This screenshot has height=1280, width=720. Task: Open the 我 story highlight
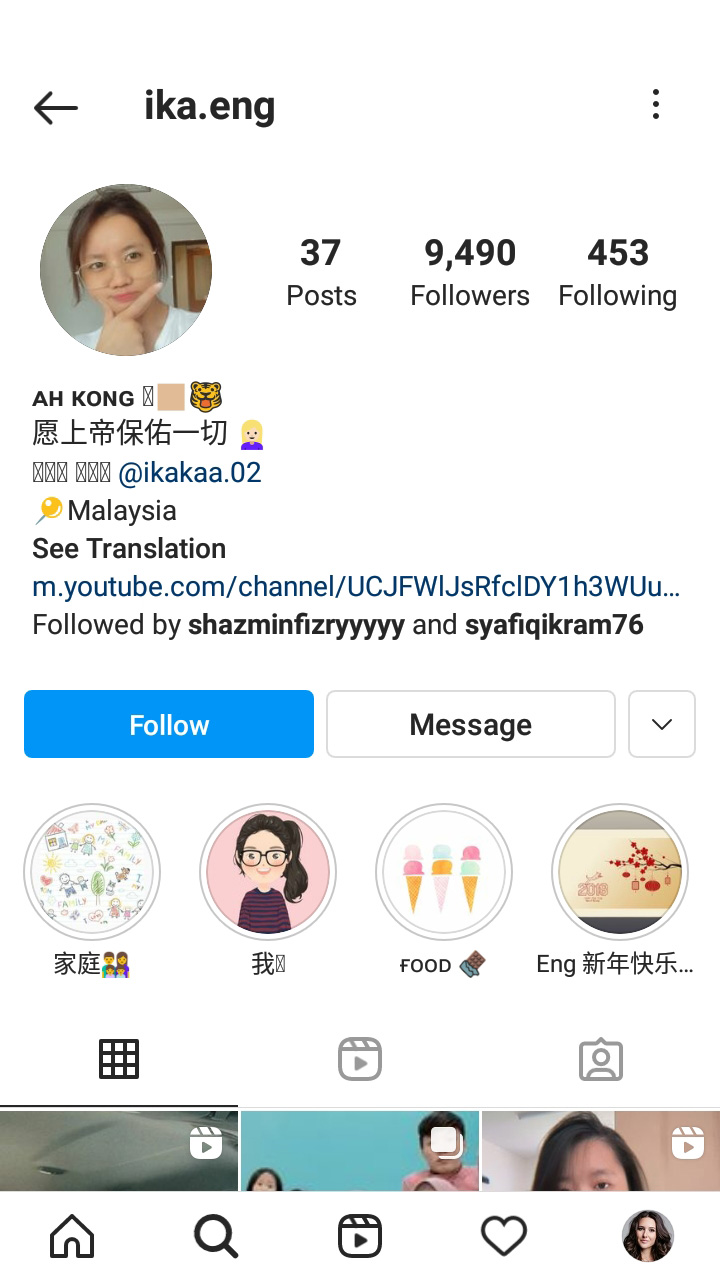(x=268, y=873)
